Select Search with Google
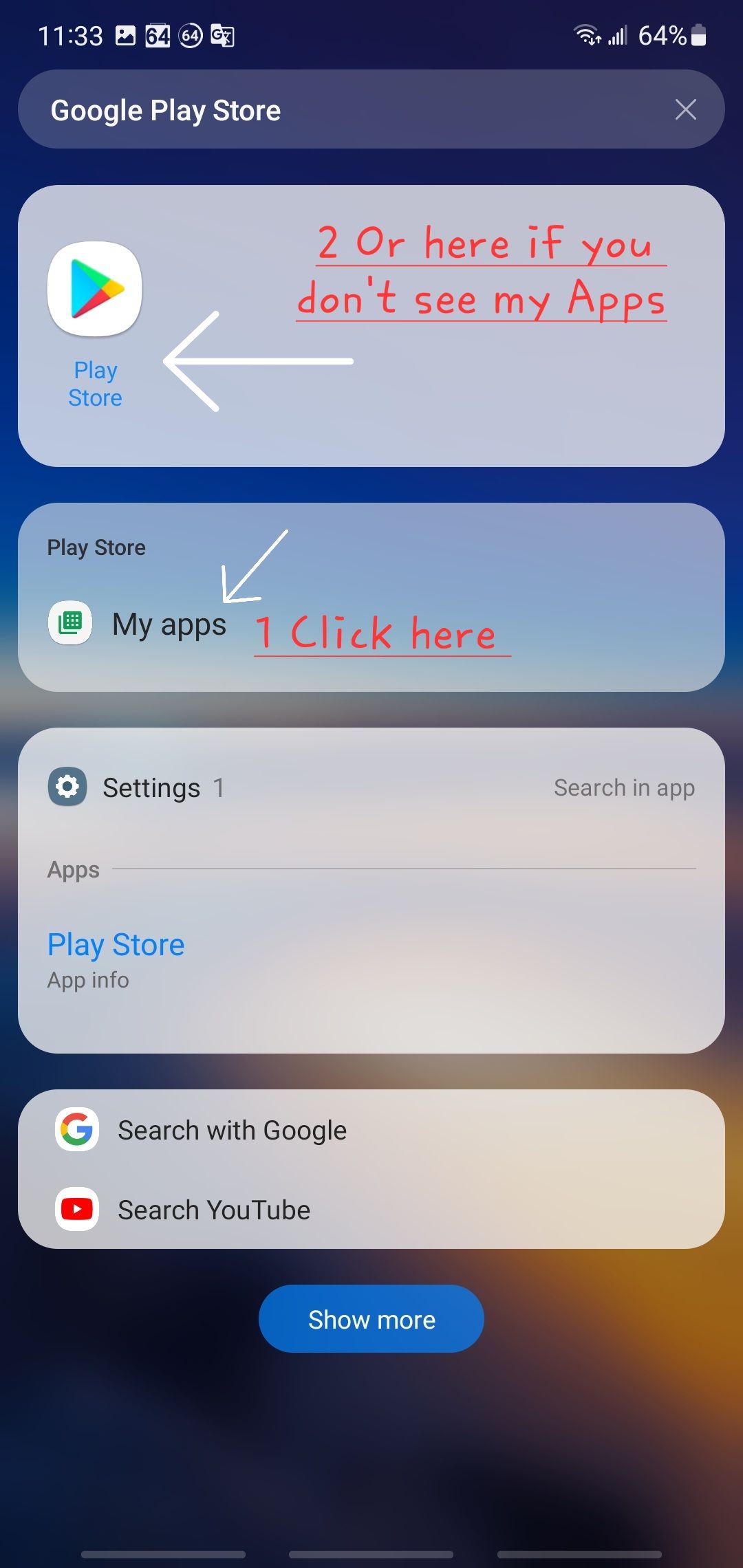 pyautogui.click(x=232, y=1130)
